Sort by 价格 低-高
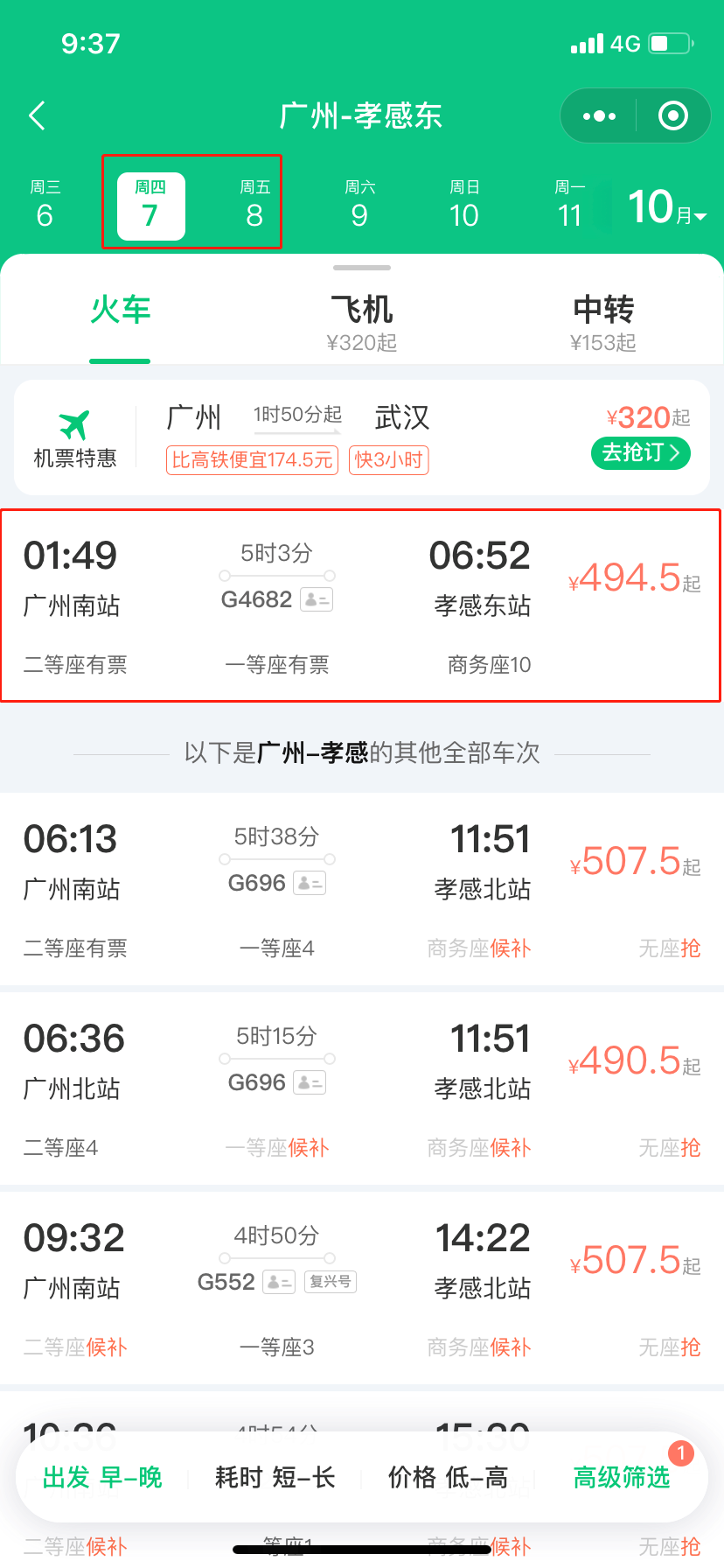This screenshot has height=1568, width=724. (448, 1478)
